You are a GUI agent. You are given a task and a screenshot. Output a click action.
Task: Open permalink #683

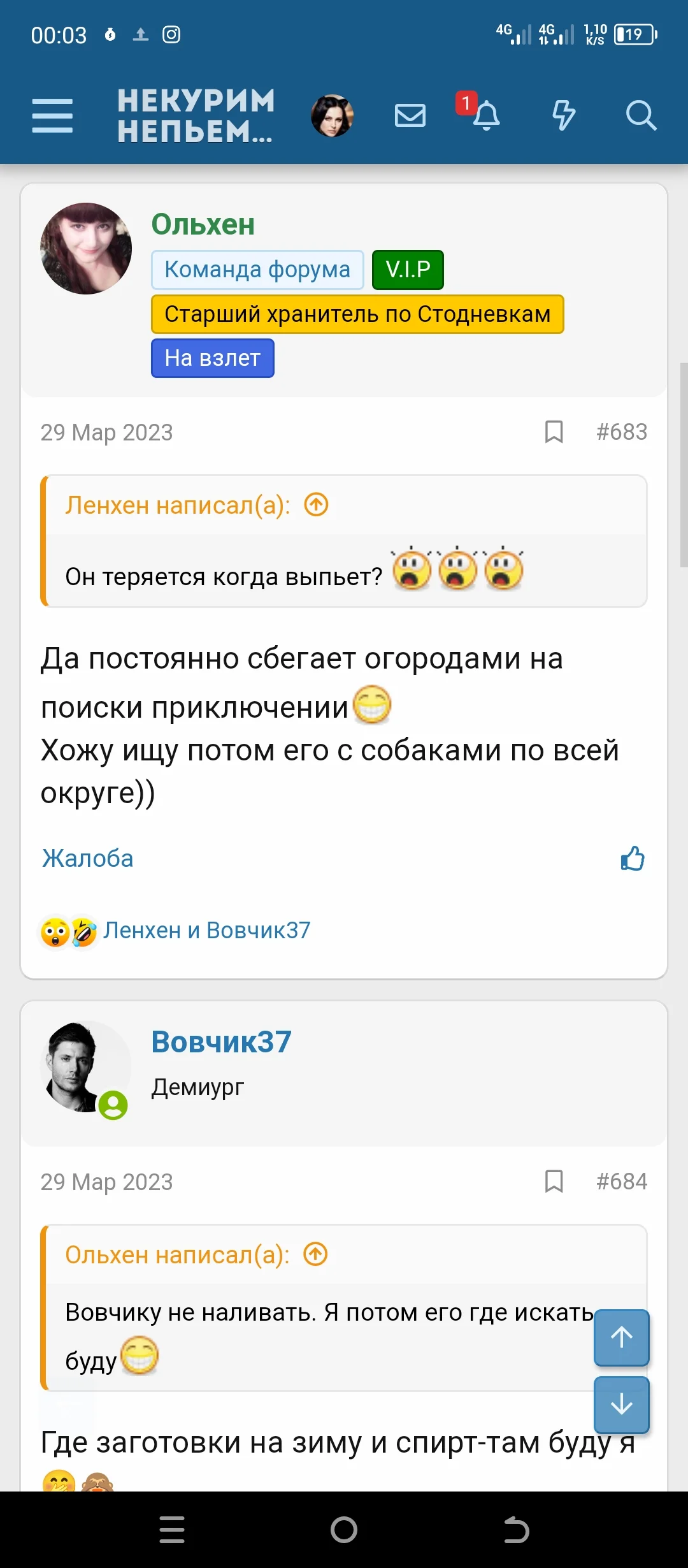click(621, 432)
